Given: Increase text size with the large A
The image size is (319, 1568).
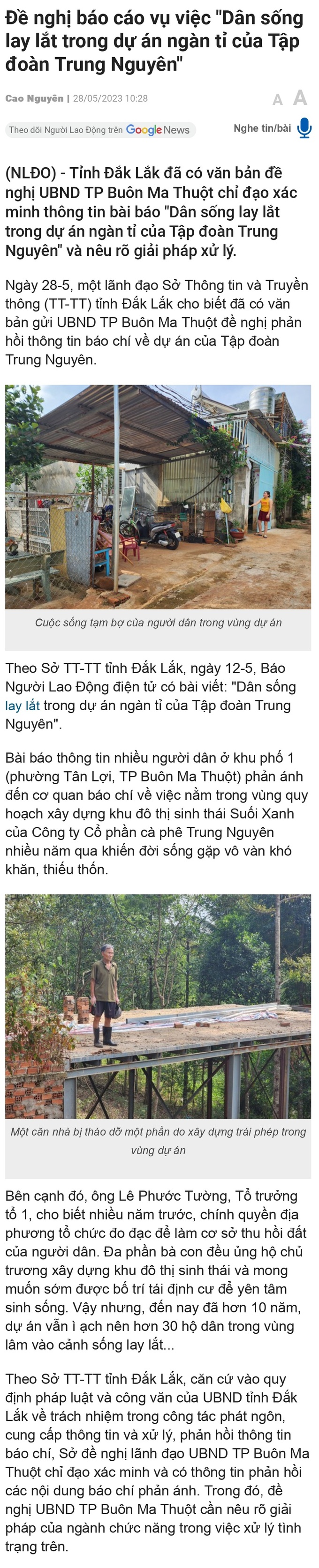Looking at the screenshot, I should pos(299,97).
